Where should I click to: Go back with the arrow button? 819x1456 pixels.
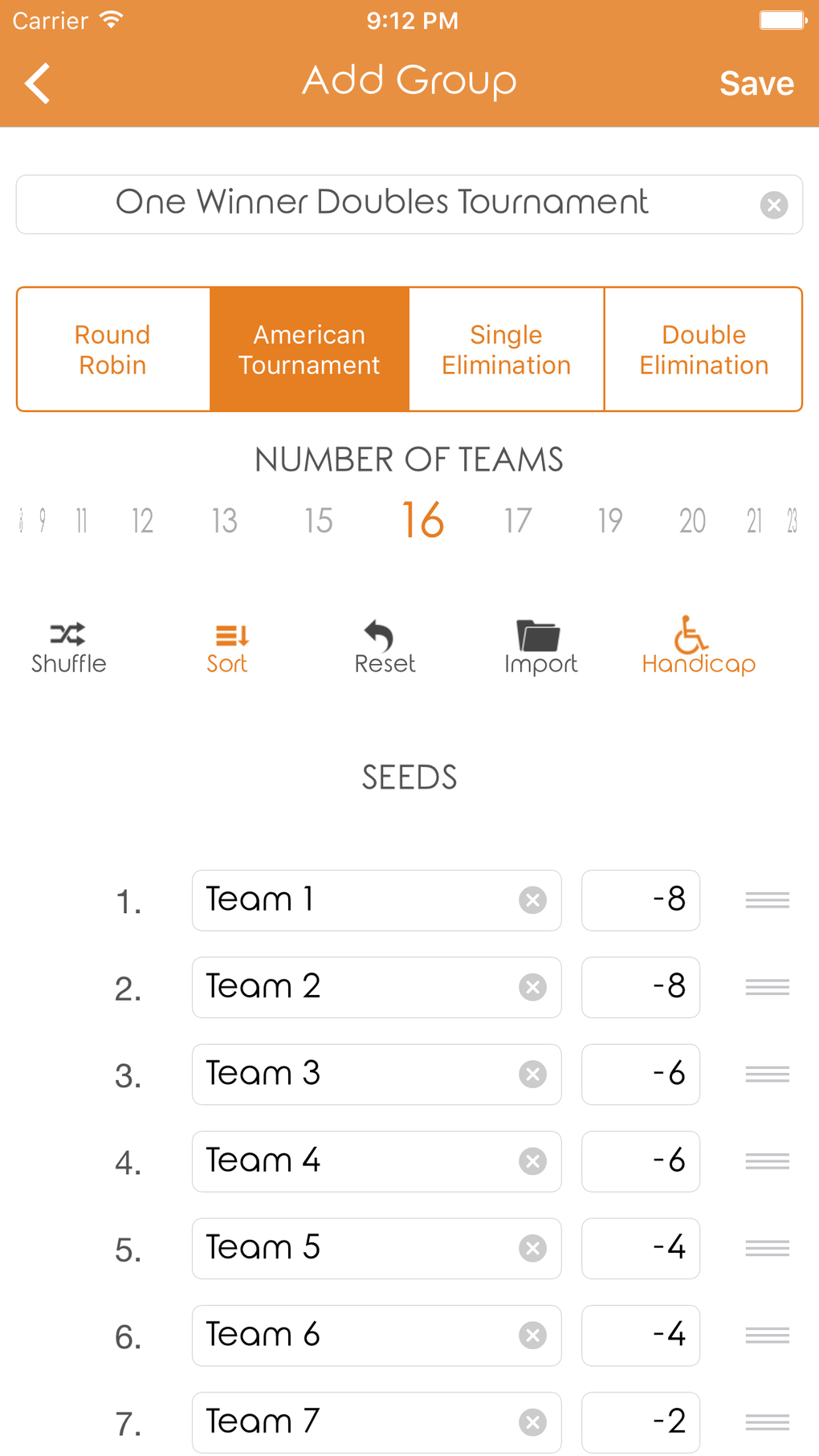point(37,82)
